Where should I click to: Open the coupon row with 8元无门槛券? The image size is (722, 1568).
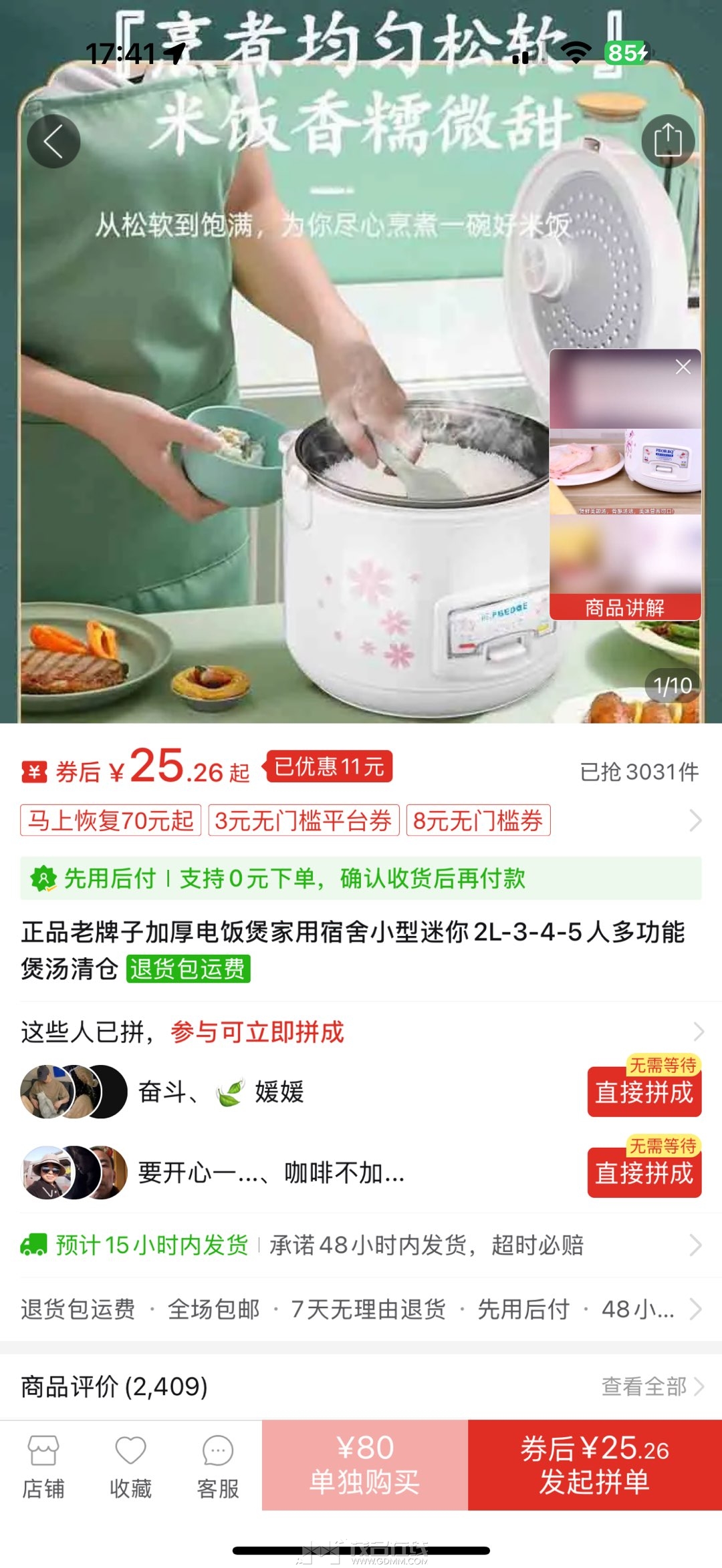click(x=478, y=820)
